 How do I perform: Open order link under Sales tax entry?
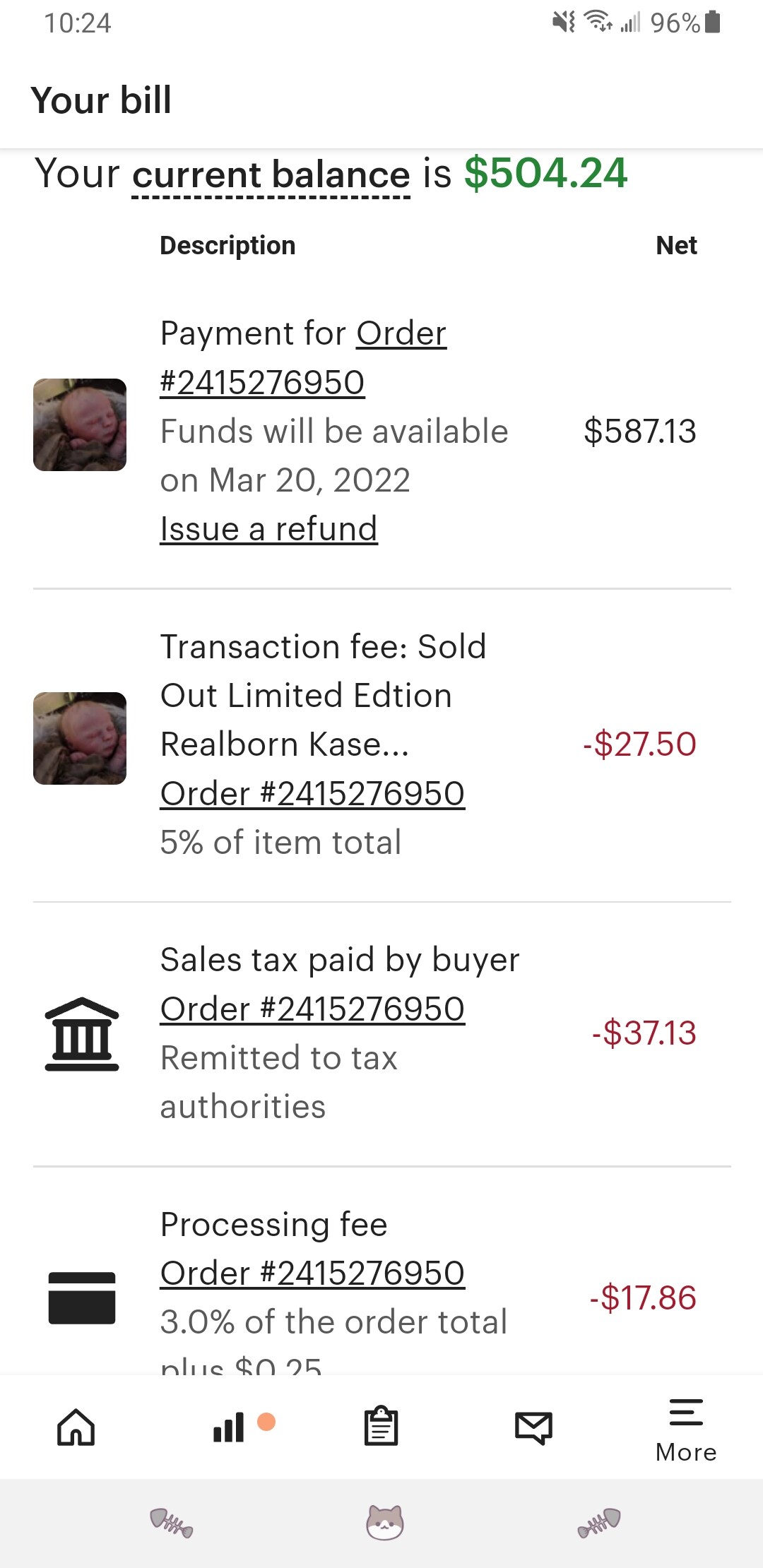click(312, 1009)
